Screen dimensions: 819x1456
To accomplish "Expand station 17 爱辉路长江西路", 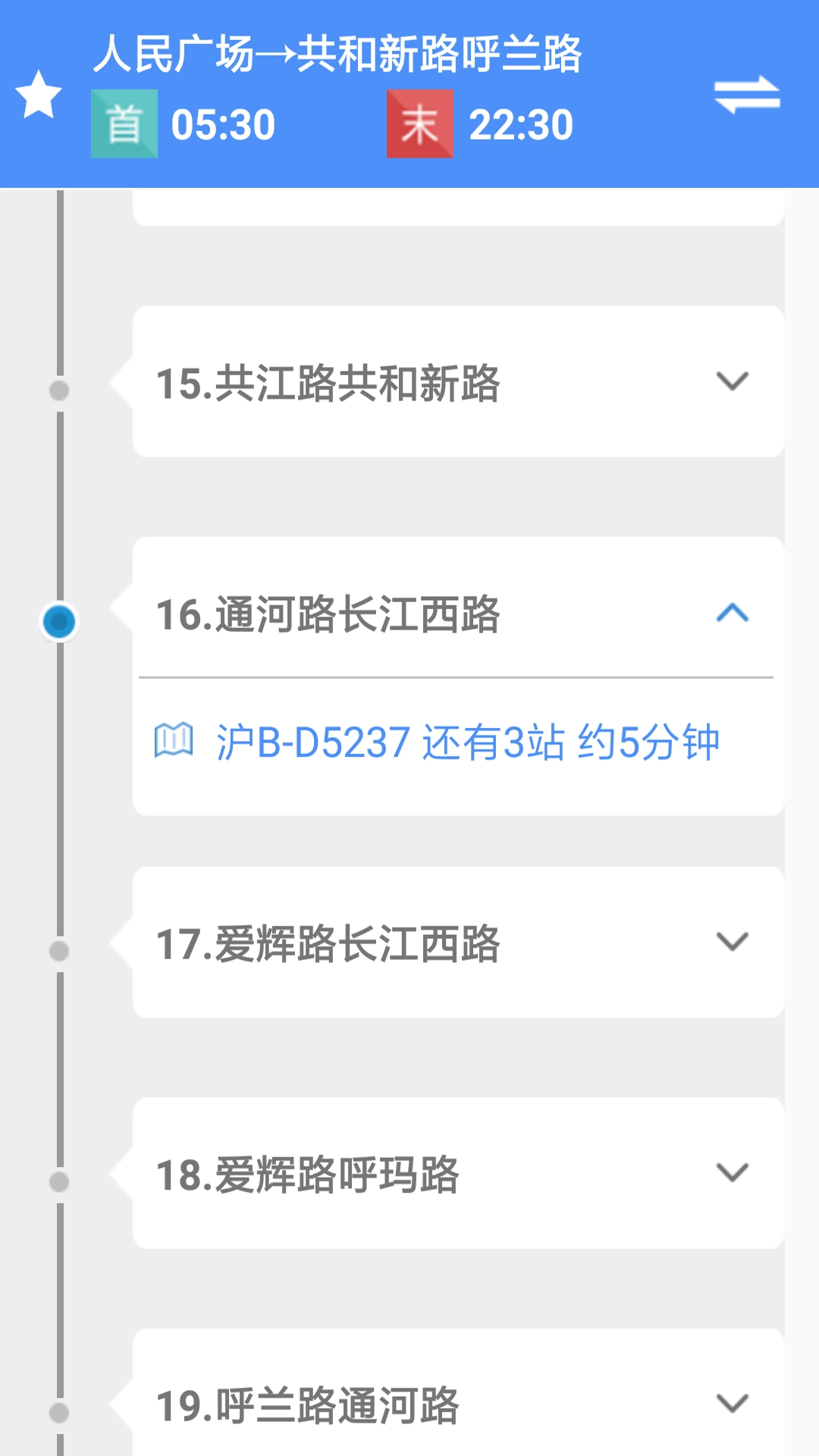I will [732, 943].
